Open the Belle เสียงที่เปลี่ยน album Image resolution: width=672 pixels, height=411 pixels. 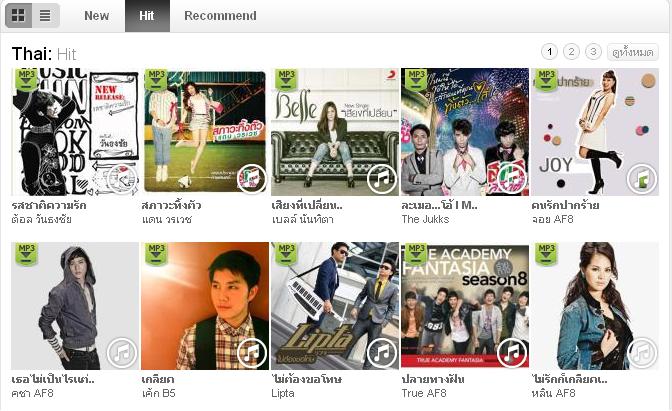[334, 132]
